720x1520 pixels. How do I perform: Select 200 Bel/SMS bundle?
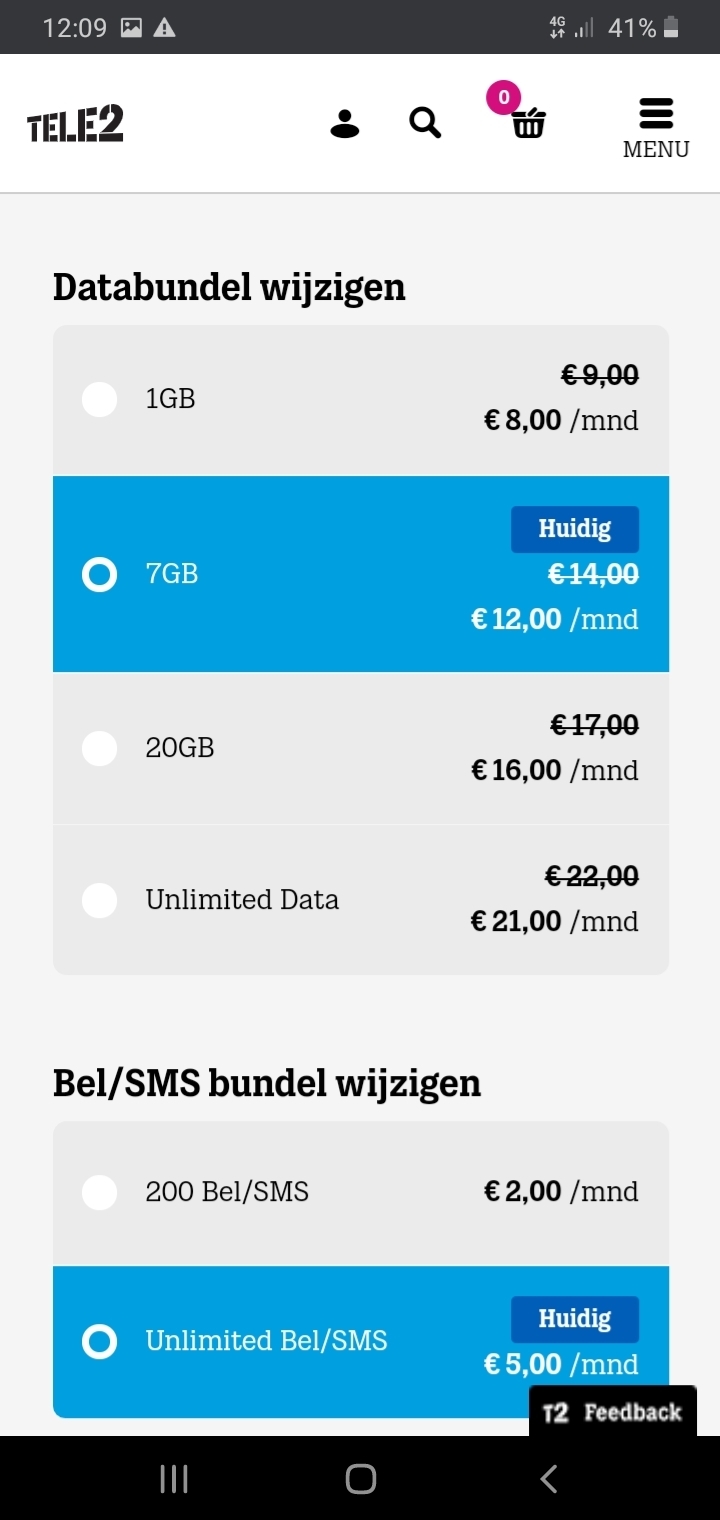(361, 1192)
